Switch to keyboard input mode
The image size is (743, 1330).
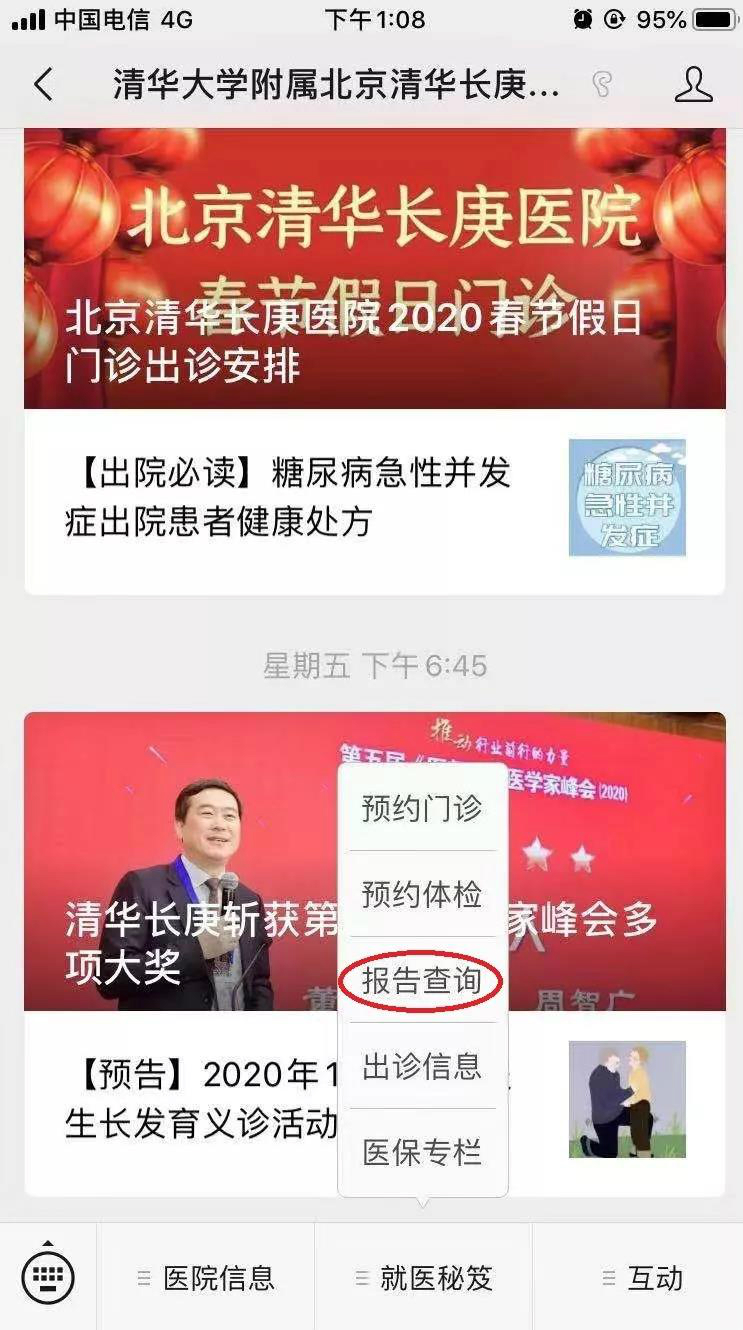48,1277
